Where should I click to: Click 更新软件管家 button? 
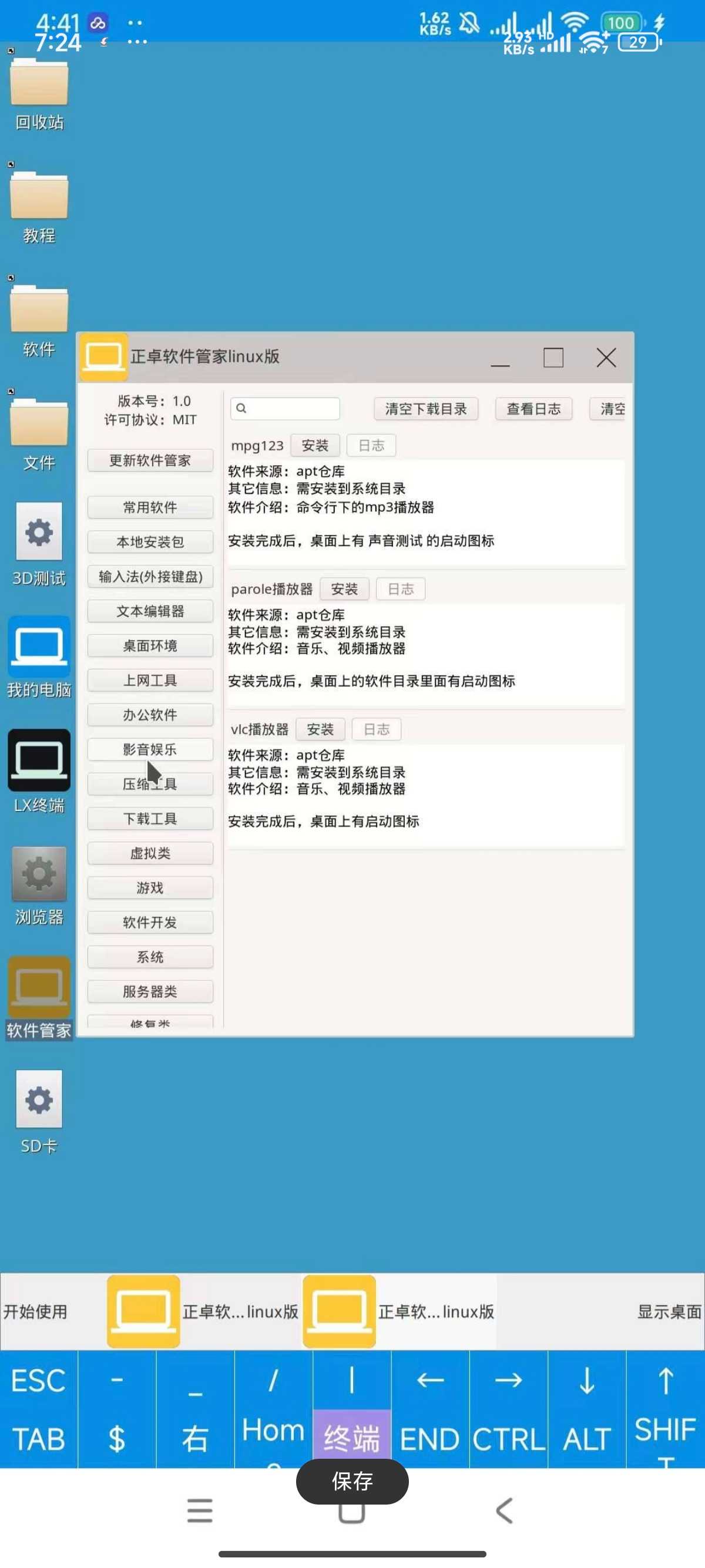click(150, 460)
